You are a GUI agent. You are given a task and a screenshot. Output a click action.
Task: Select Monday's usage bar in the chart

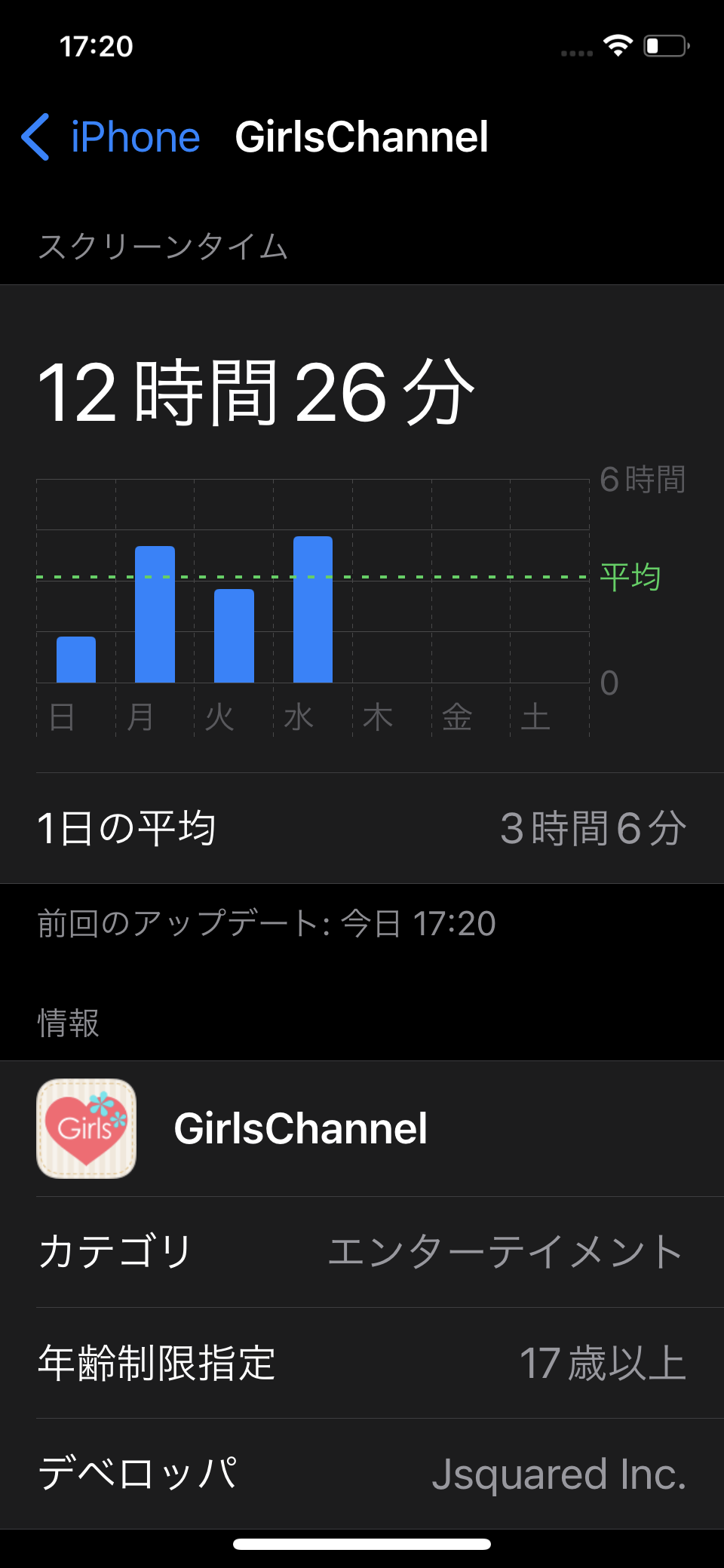pos(155,615)
